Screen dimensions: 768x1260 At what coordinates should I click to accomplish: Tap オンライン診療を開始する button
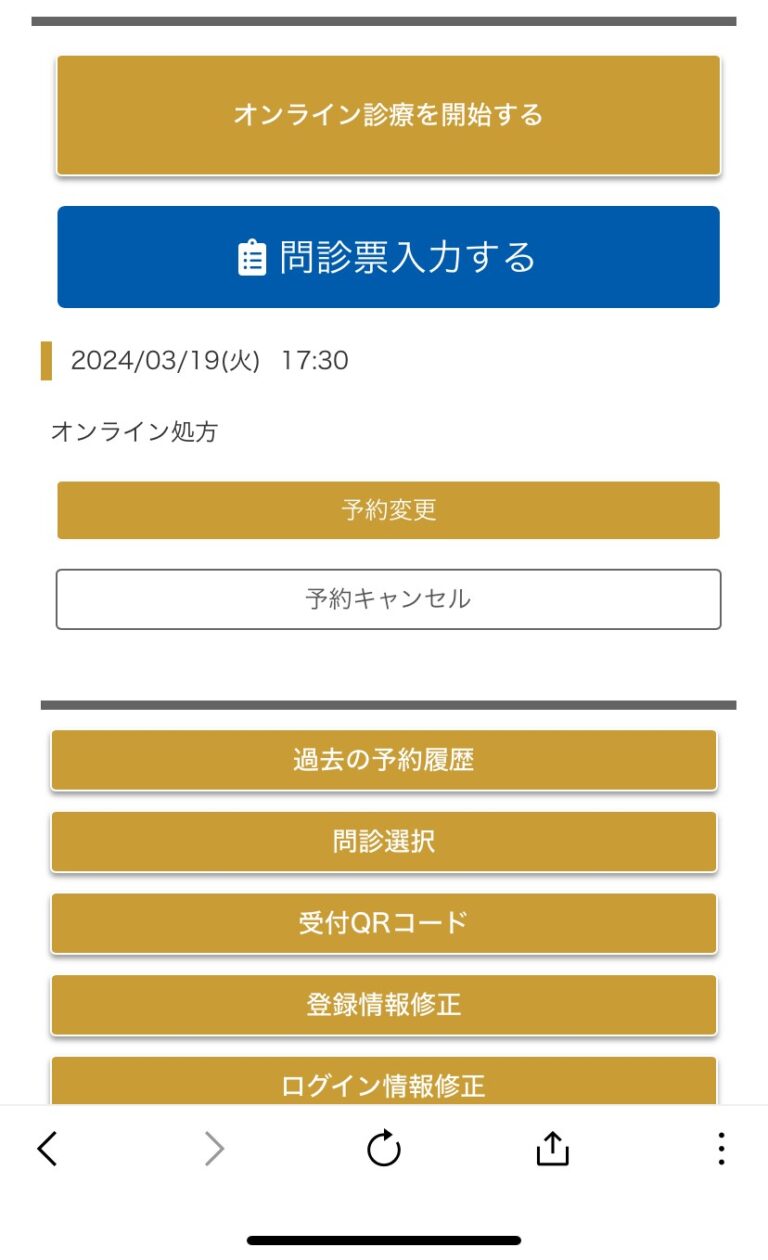388,115
